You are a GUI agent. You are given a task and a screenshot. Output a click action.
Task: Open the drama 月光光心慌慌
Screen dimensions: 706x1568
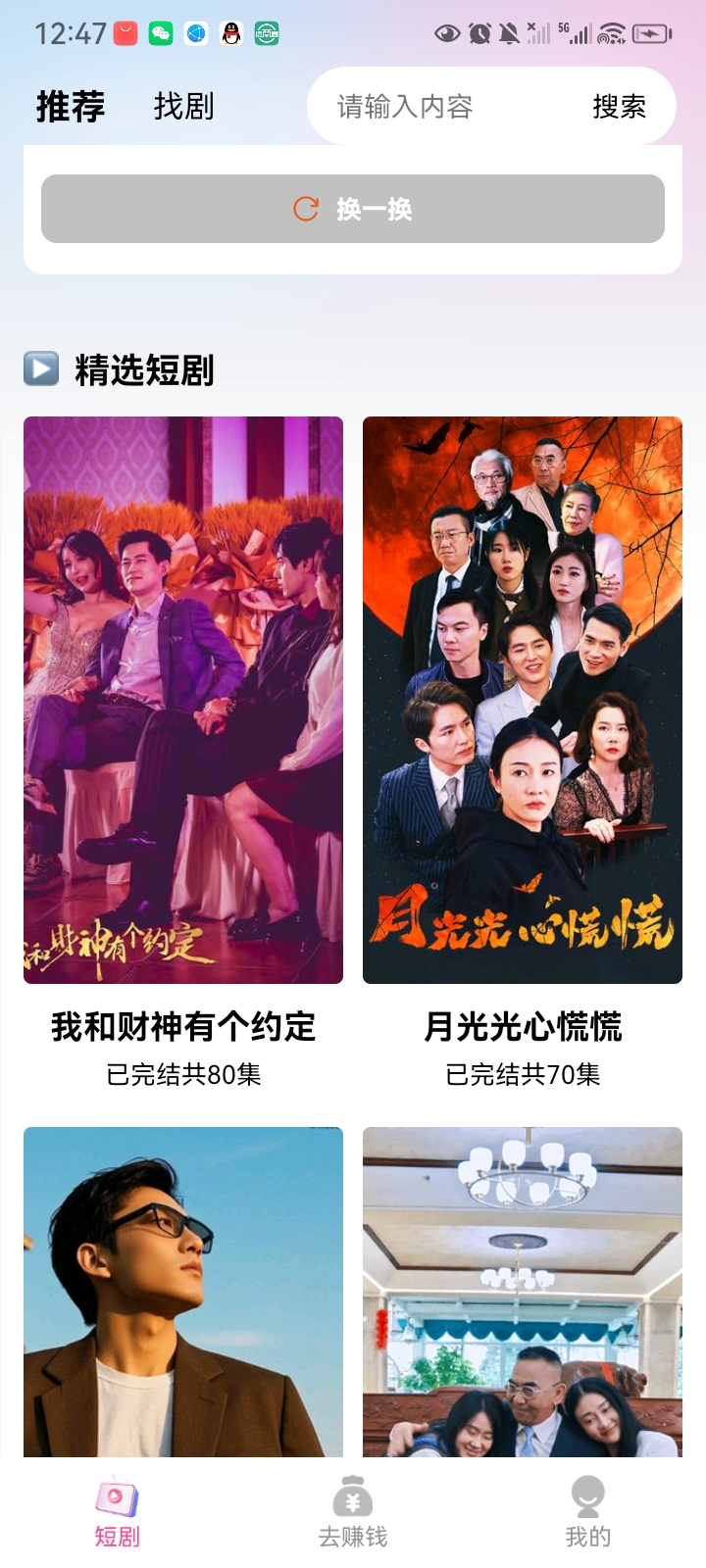point(523,700)
